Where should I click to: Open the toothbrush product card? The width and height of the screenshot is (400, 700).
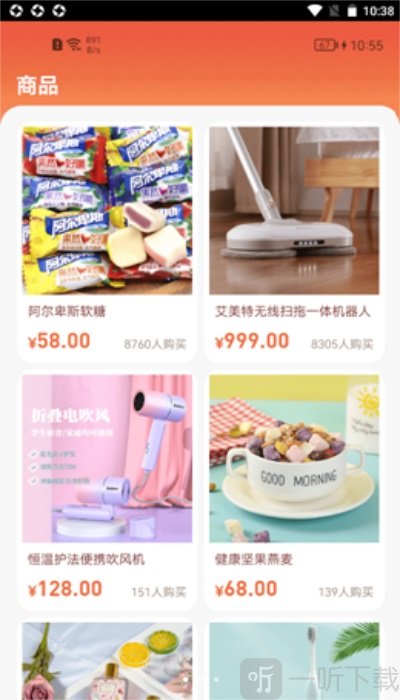[294, 659]
